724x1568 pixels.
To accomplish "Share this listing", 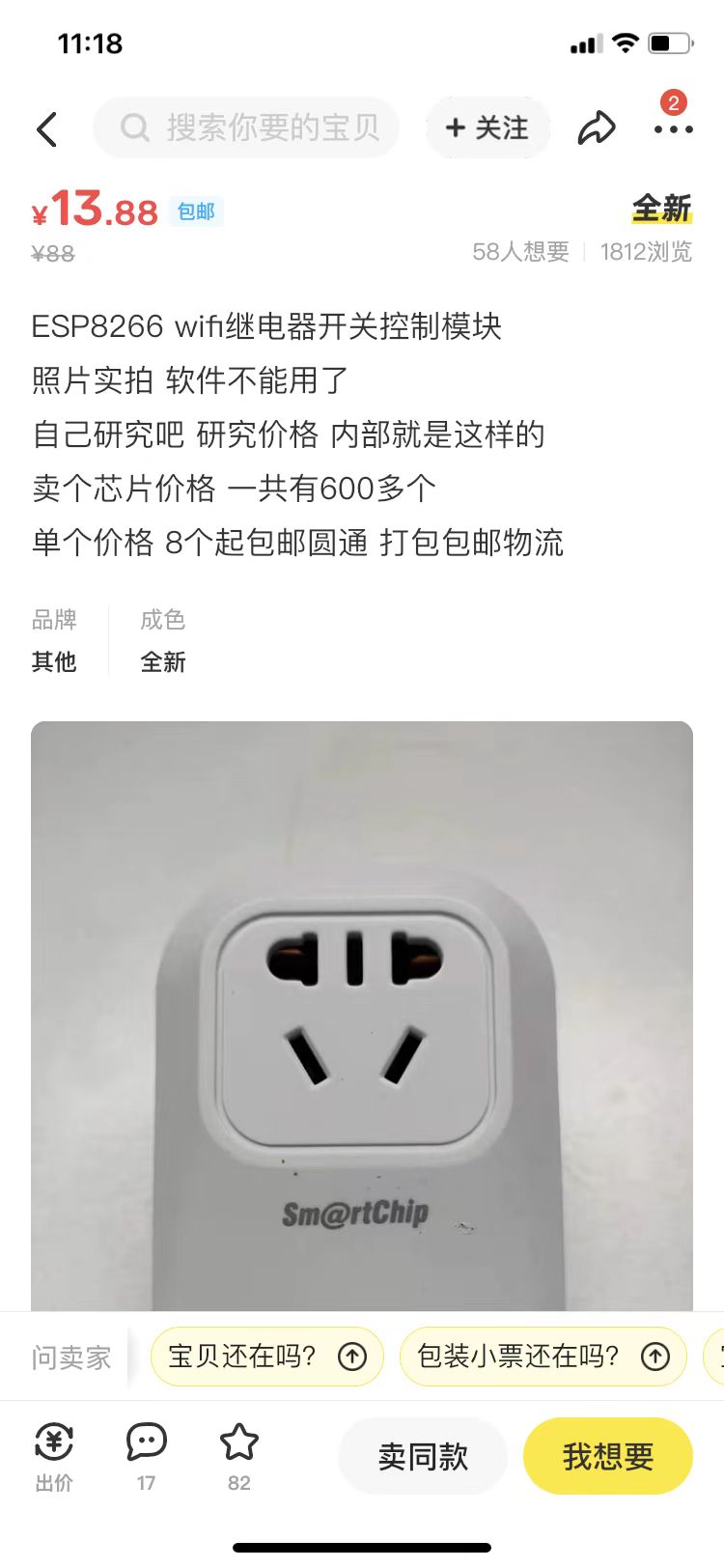I will click(x=597, y=127).
